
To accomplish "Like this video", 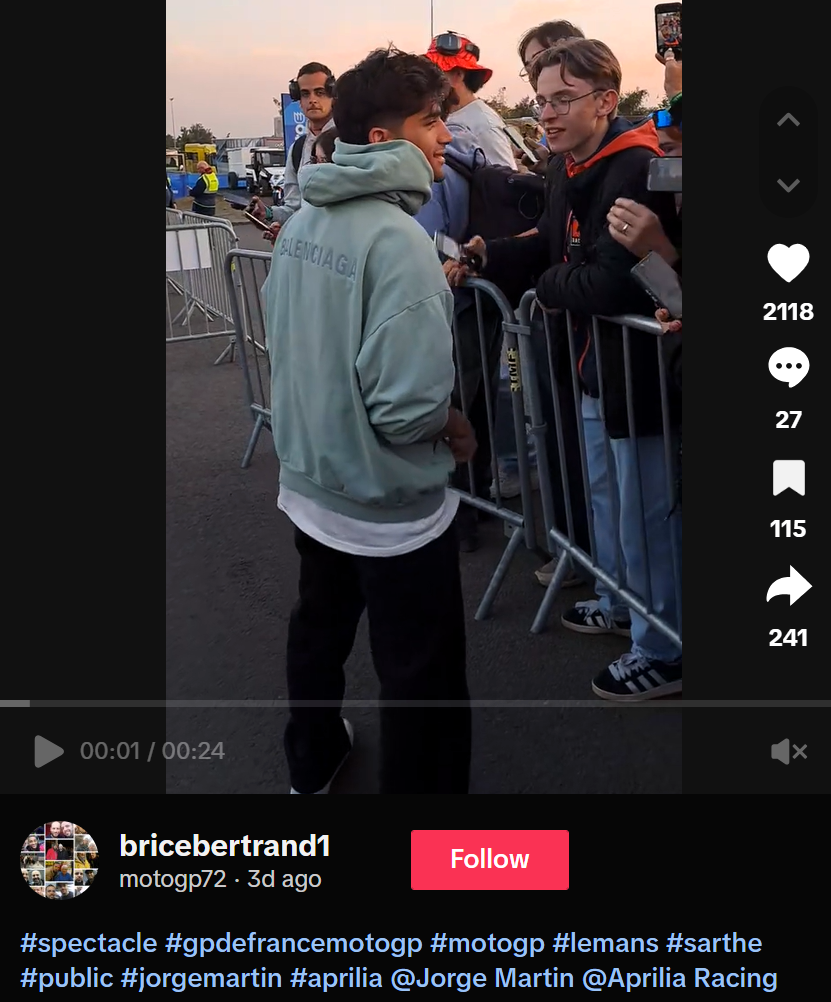I will click(x=788, y=264).
